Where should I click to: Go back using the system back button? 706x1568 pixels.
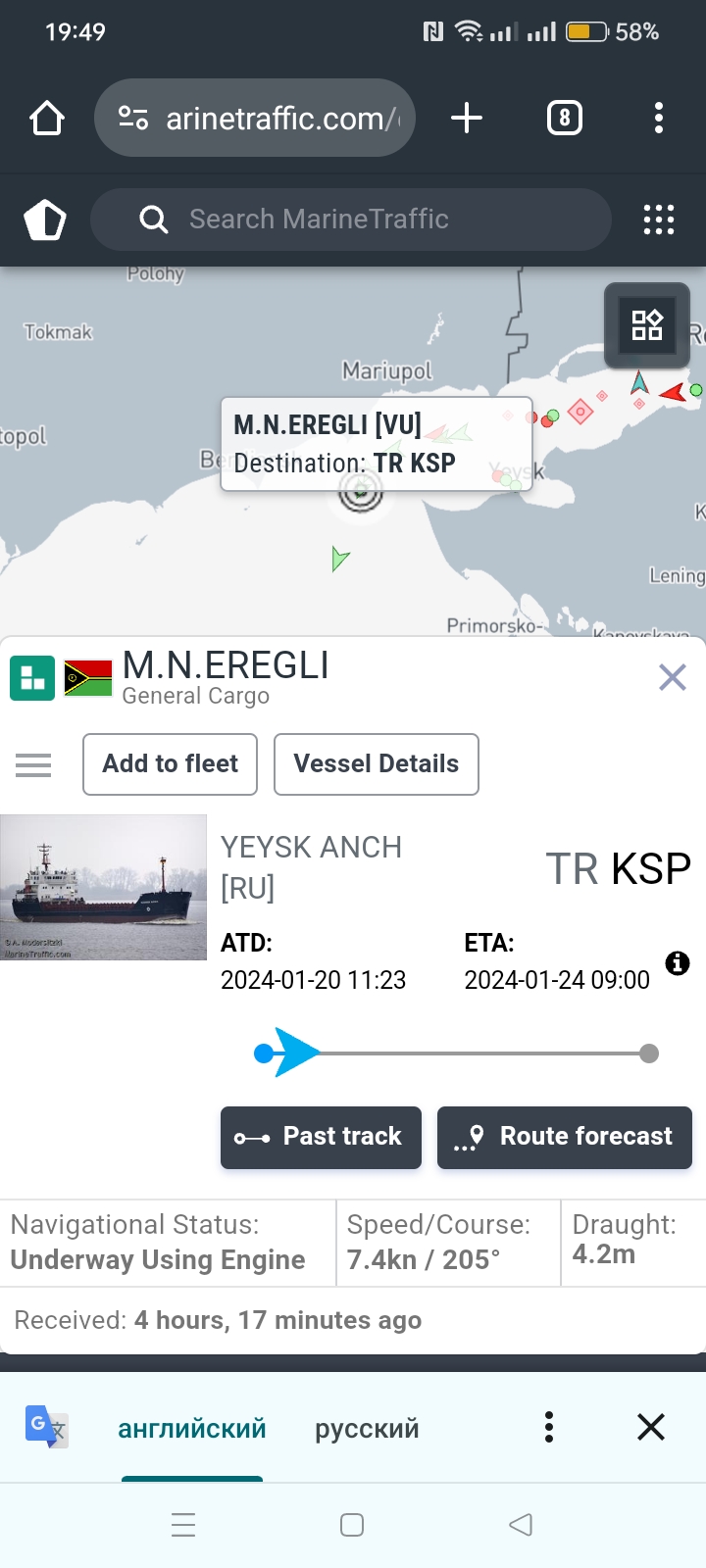click(x=521, y=1525)
